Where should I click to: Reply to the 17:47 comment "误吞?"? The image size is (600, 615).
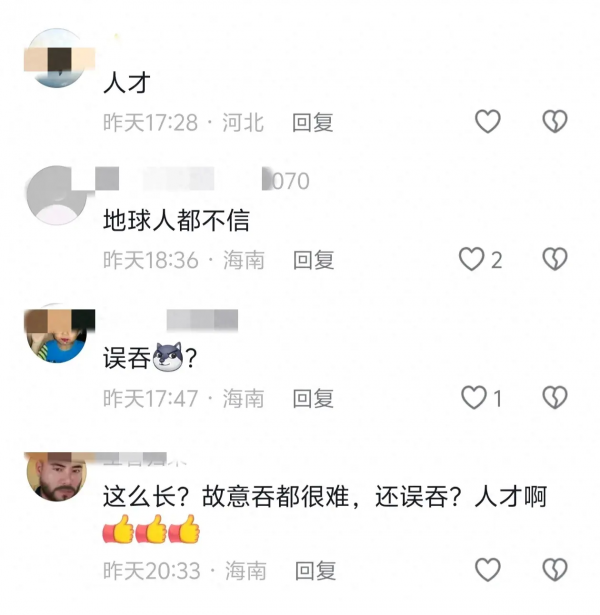(x=313, y=398)
